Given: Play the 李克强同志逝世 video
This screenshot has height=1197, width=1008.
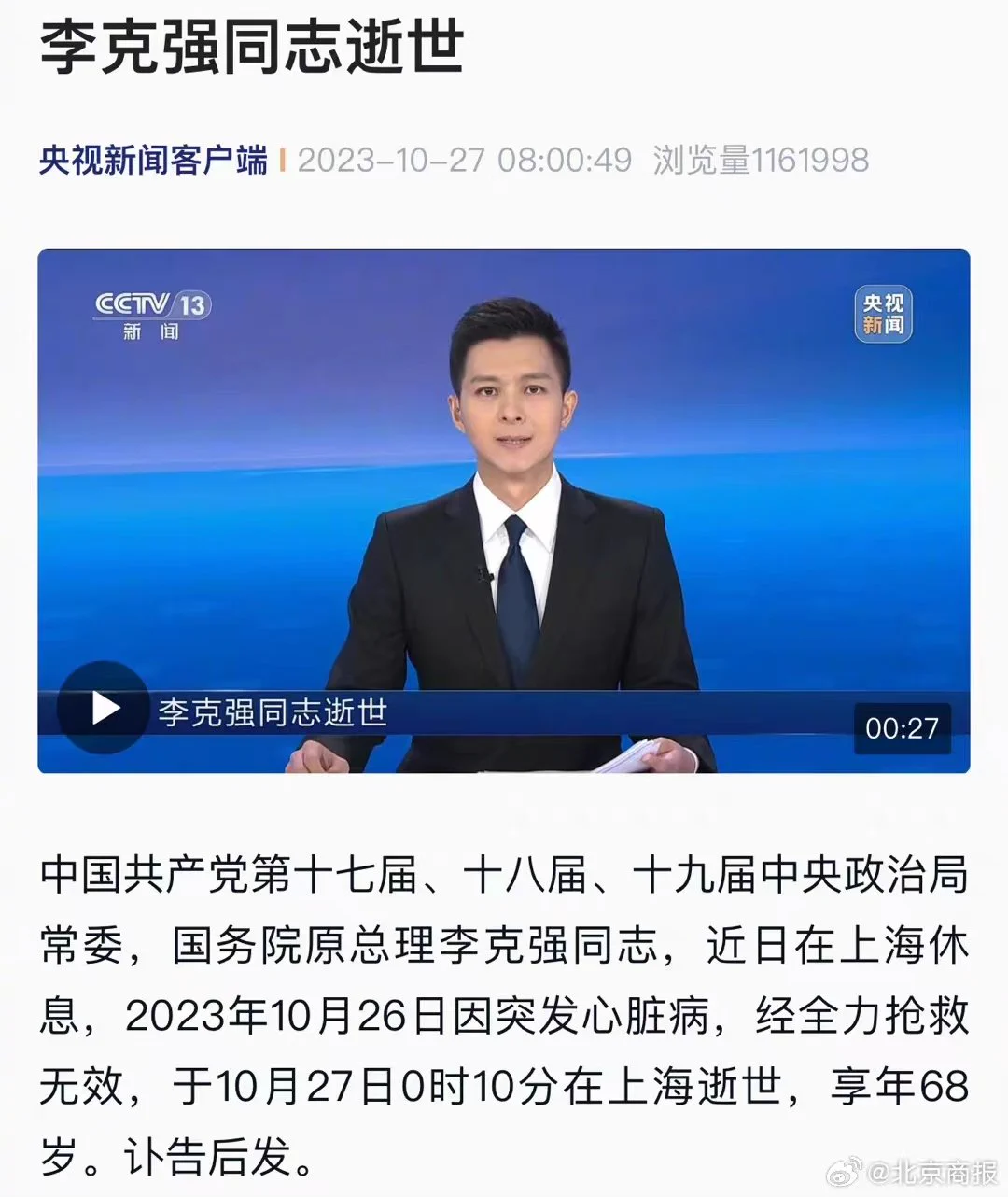Looking at the screenshot, I should pos(104,709).
